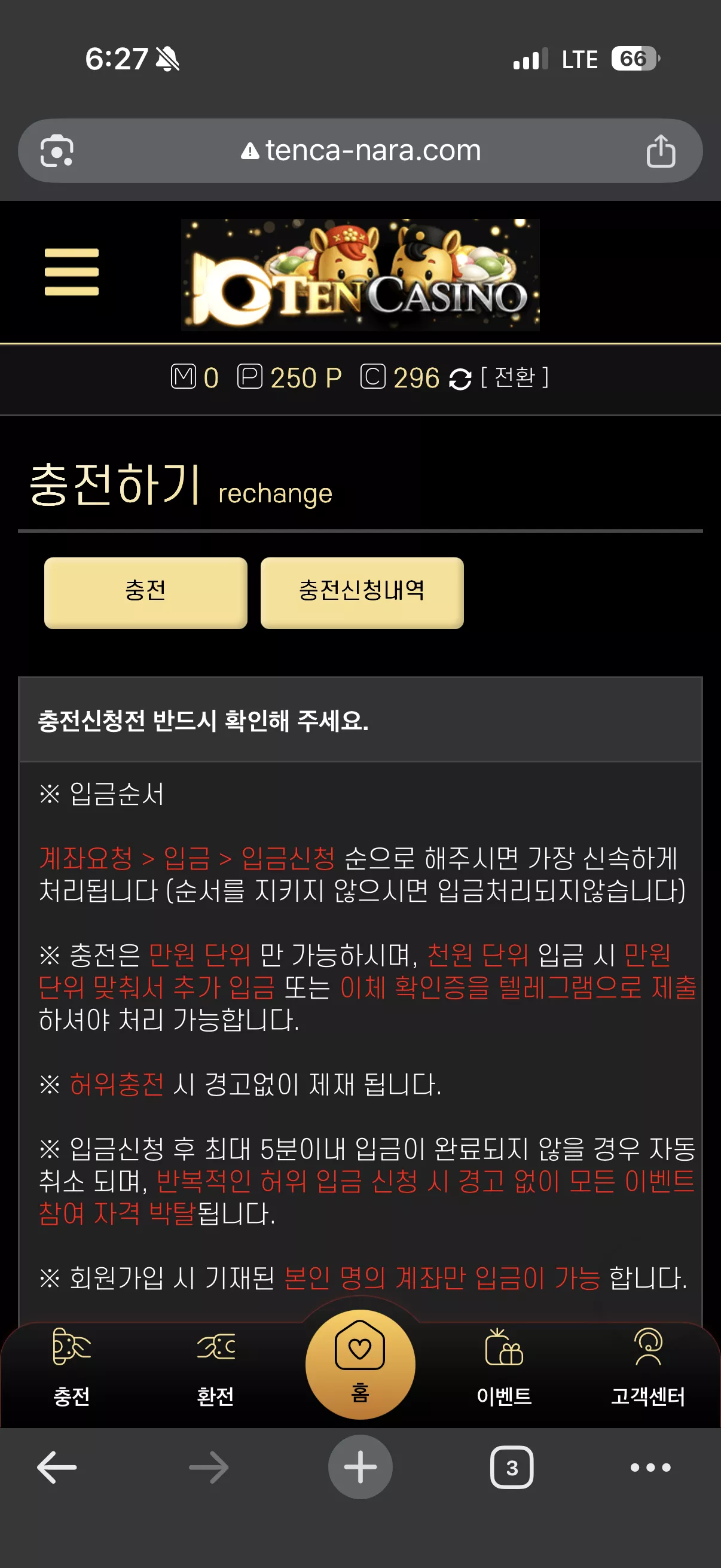Open Google Lens search icon

(57, 150)
